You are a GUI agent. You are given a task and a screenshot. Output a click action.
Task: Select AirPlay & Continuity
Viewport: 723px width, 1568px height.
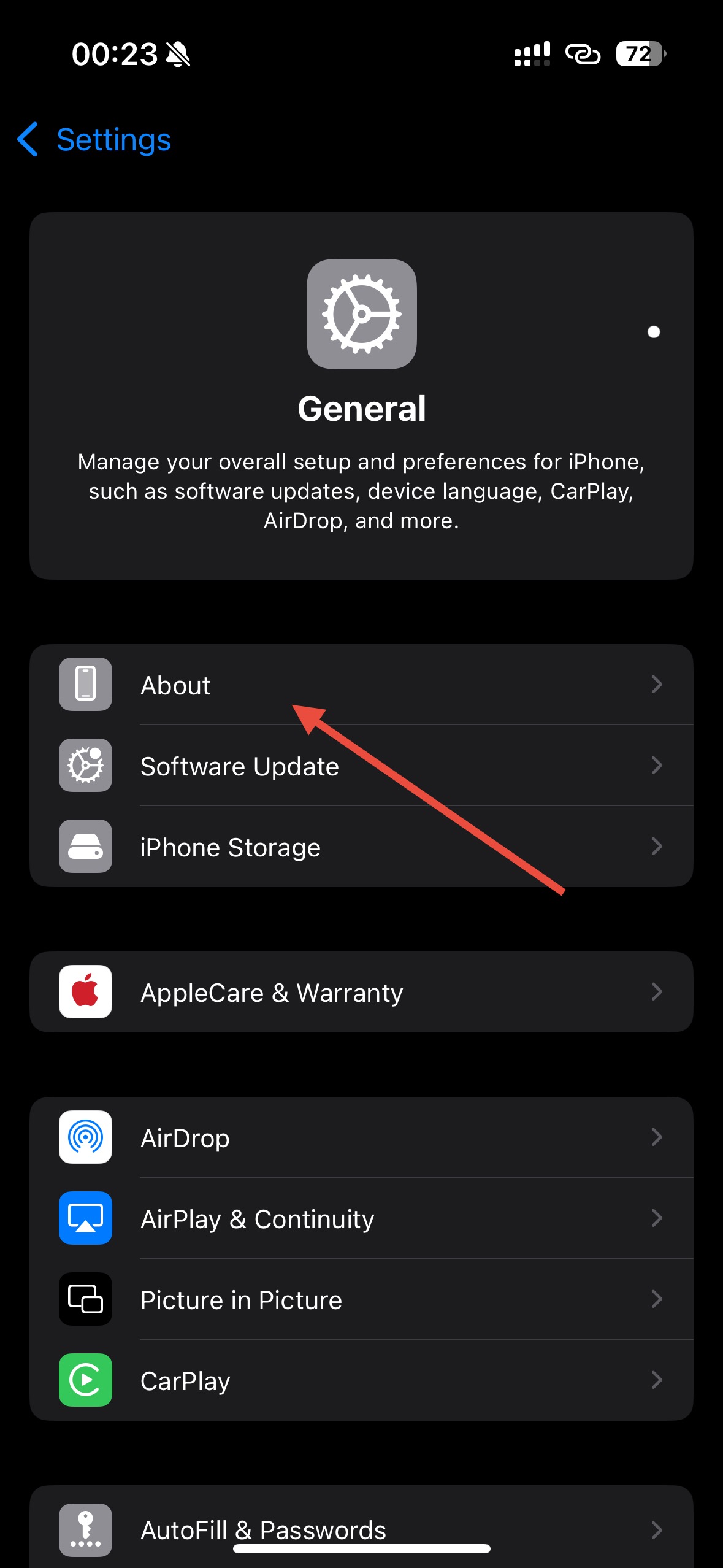pyautogui.click(x=361, y=1218)
